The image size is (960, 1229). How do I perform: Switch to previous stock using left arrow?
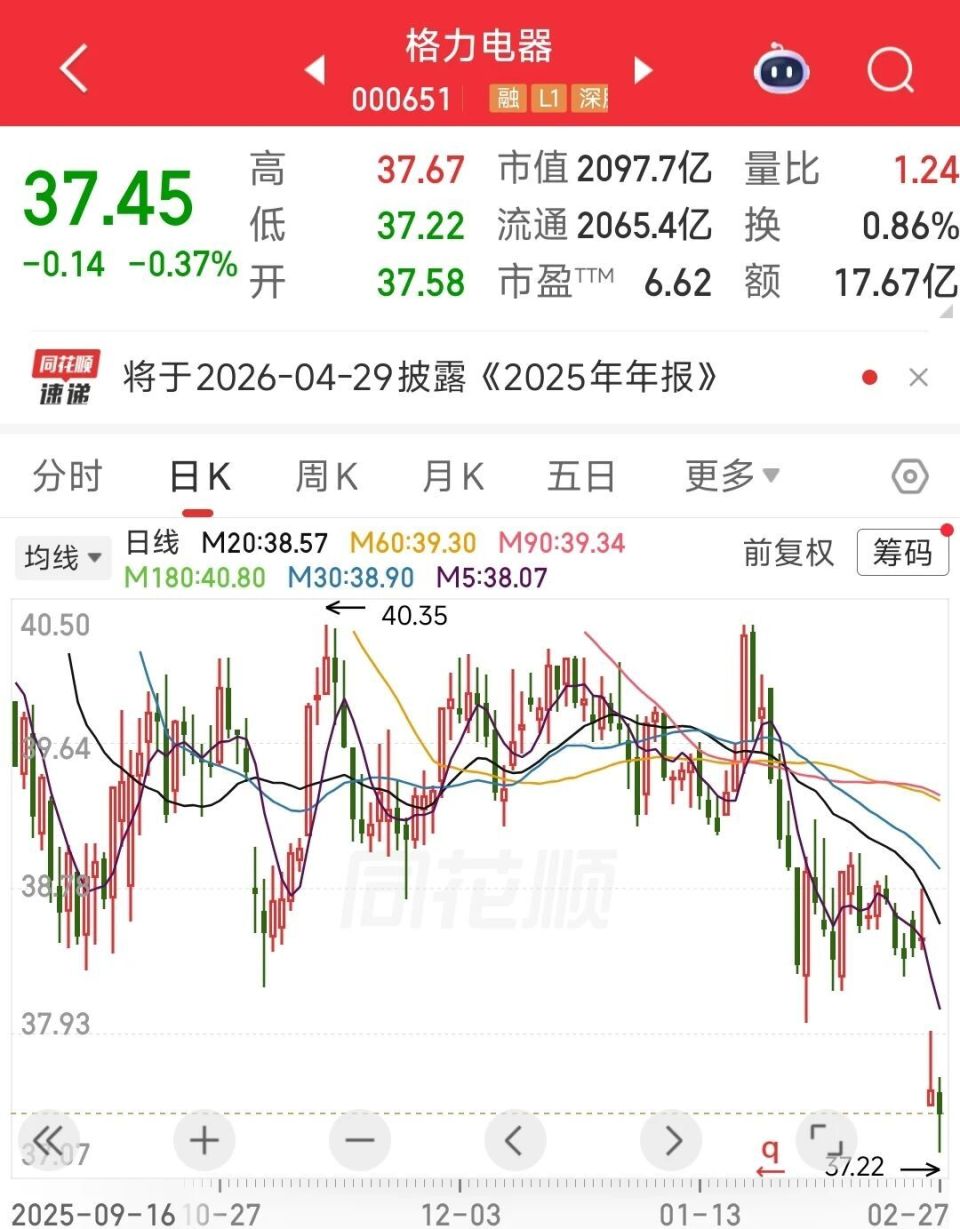[315, 69]
